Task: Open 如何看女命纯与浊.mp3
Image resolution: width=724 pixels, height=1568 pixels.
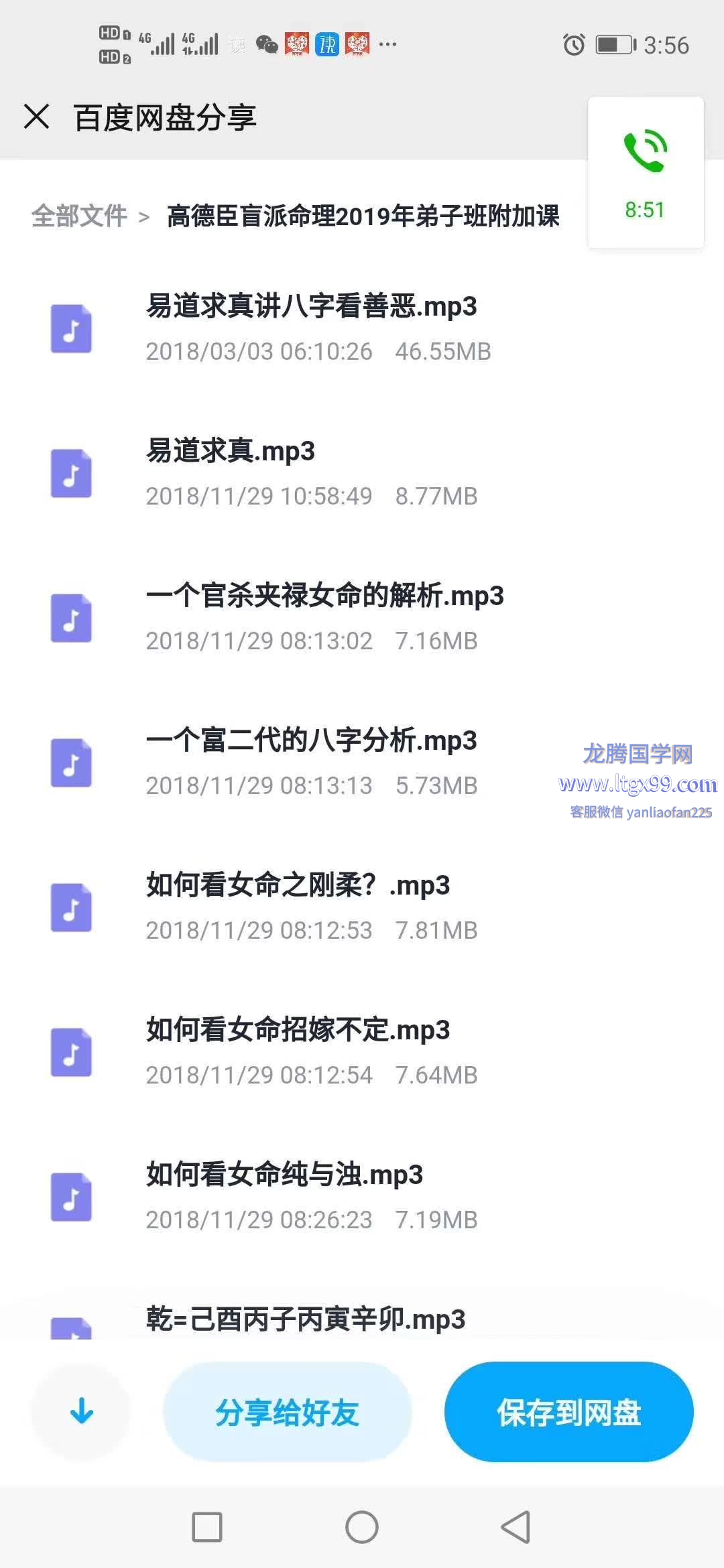Action: [x=362, y=1197]
